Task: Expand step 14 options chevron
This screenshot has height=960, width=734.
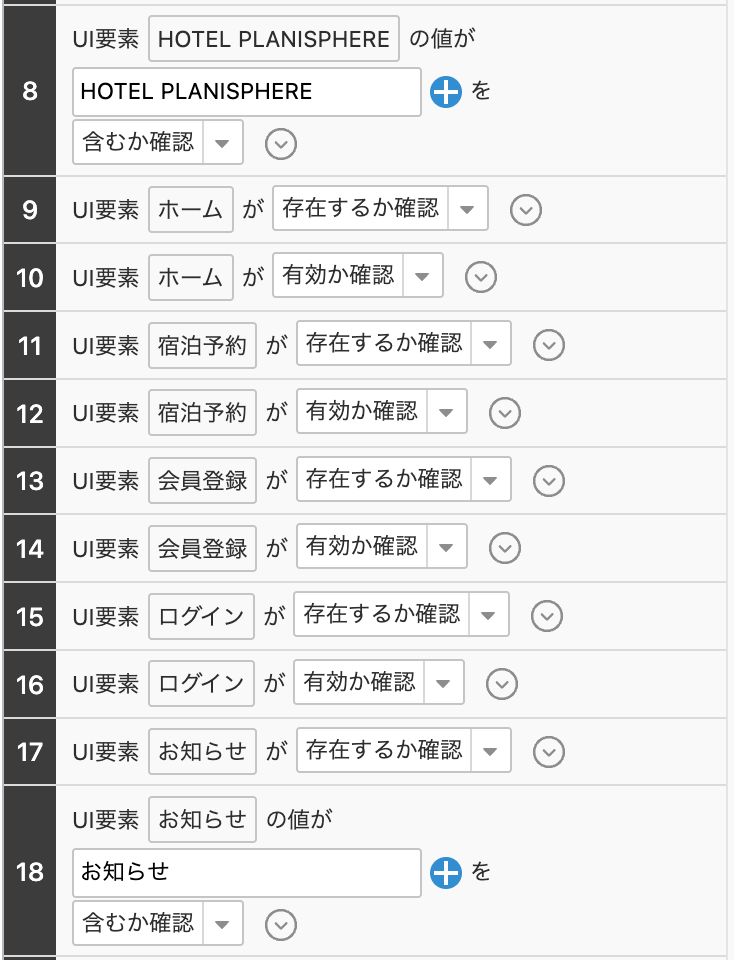Action: (x=505, y=548)
